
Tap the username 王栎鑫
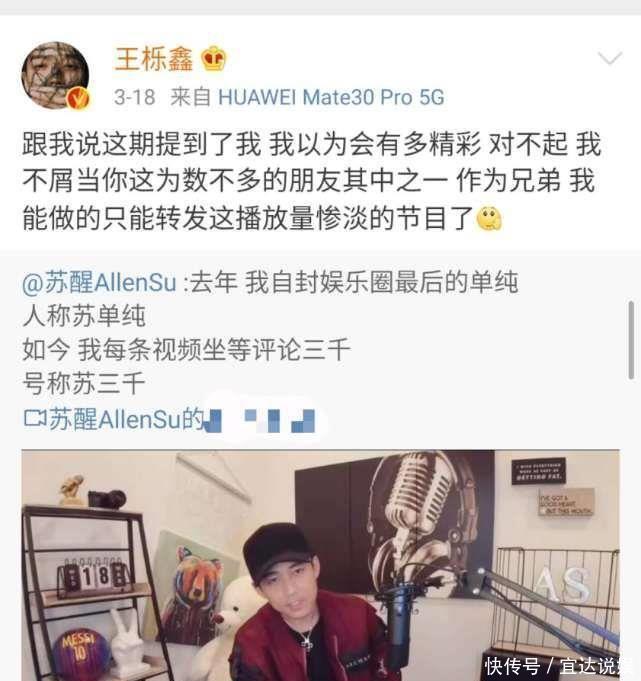(153, 60)
